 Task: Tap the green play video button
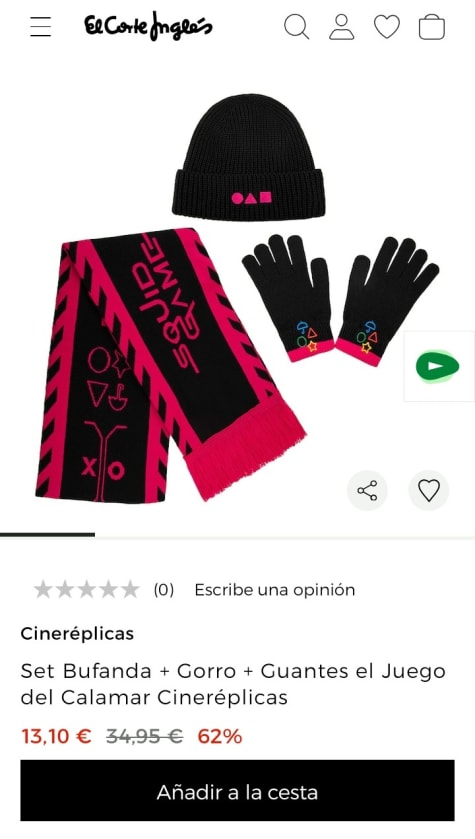[x=439, y=367]
